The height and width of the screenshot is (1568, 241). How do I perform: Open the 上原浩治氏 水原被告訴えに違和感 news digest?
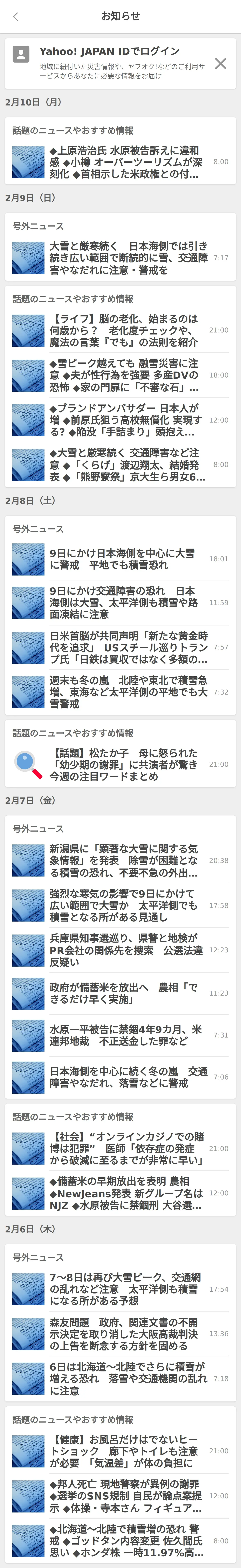coord(125,162)
